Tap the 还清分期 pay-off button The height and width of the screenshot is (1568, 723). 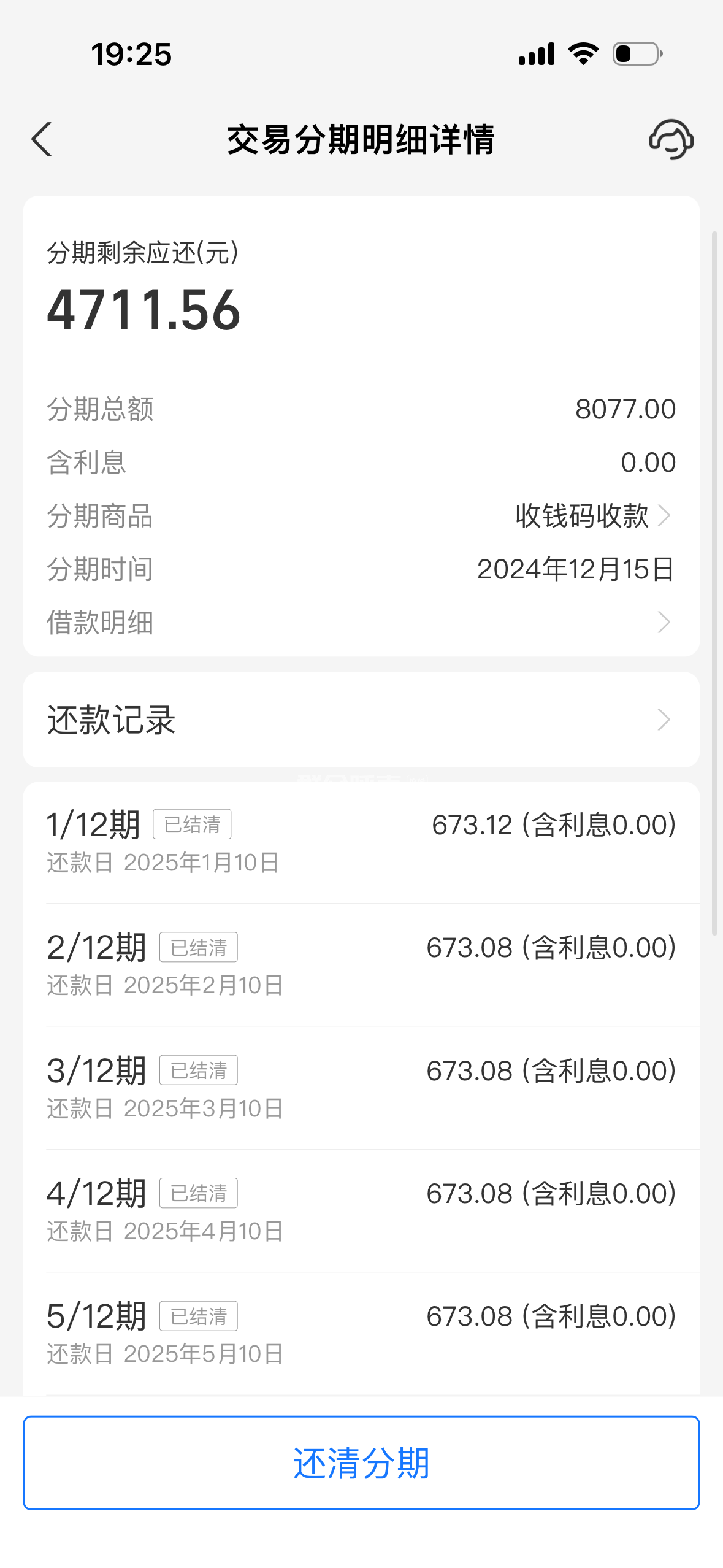pos(361,1463)
